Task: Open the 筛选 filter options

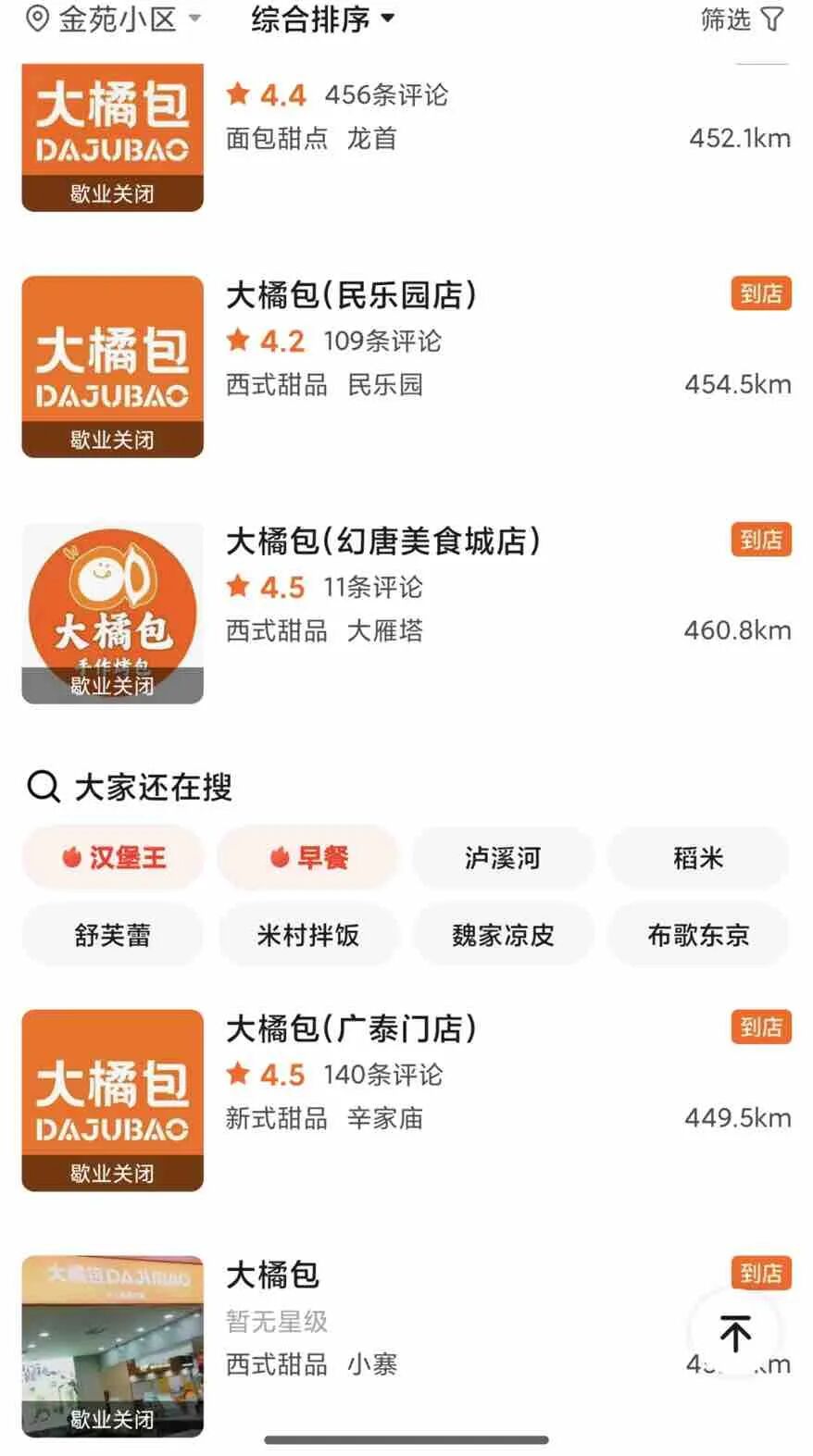Action: pos(741,19)
